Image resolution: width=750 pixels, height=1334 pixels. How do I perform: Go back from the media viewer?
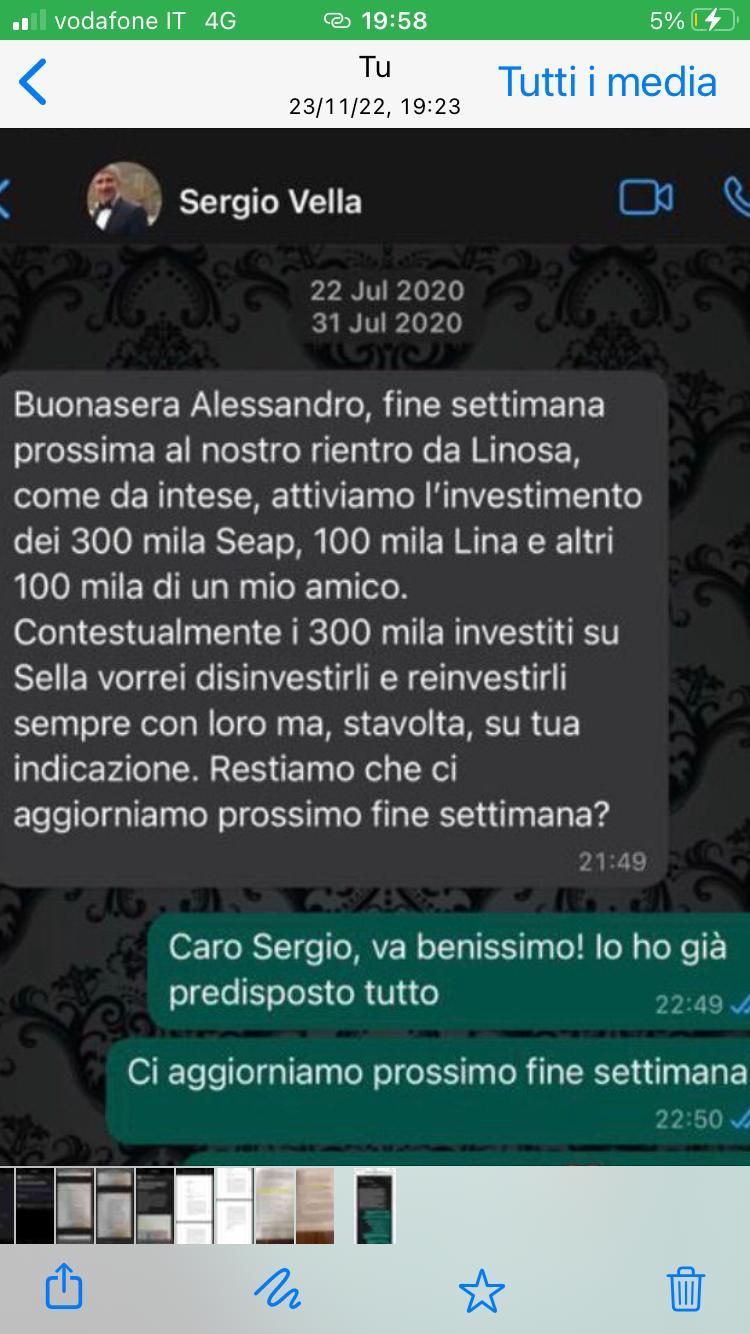coord(33,82)
